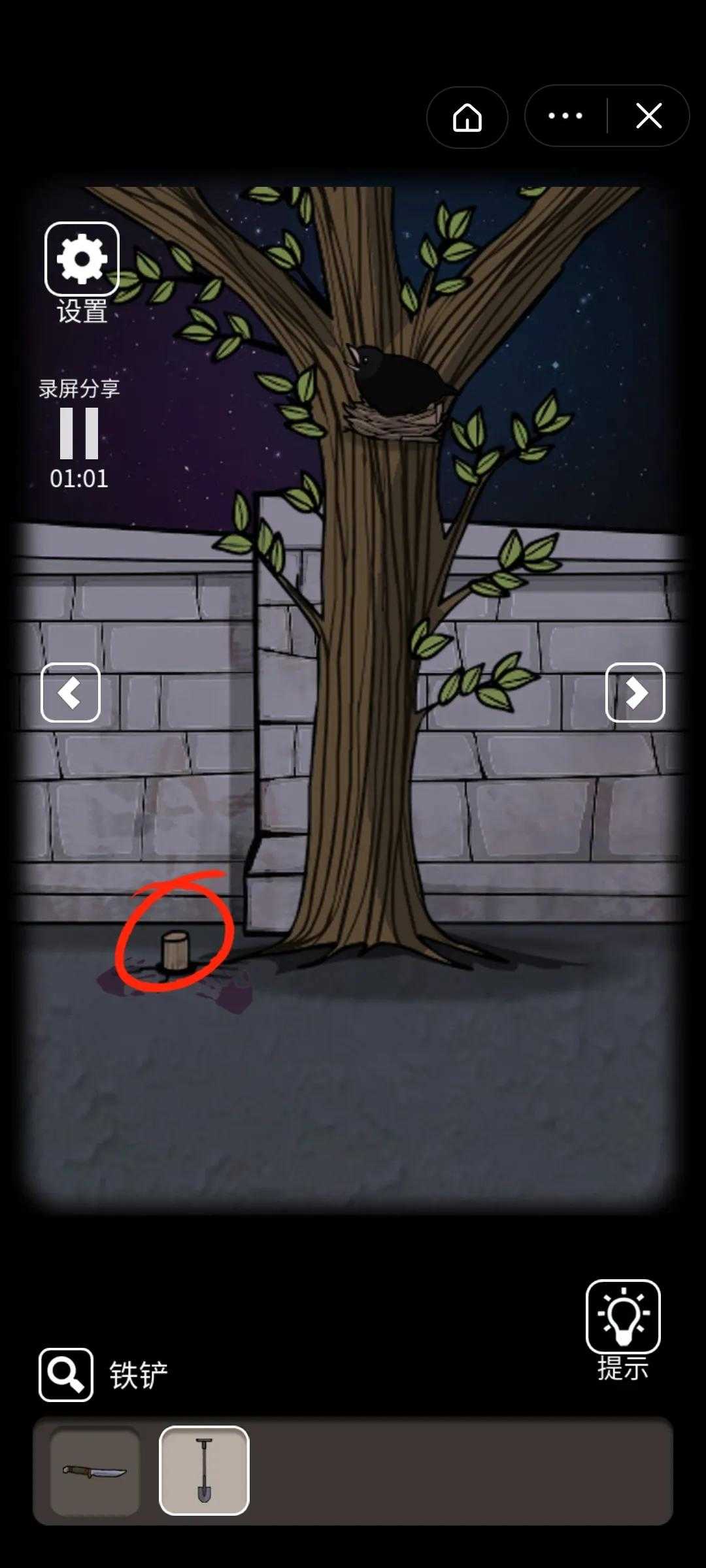Open the three-dot more menu
706x1568 pixels.
565,116
